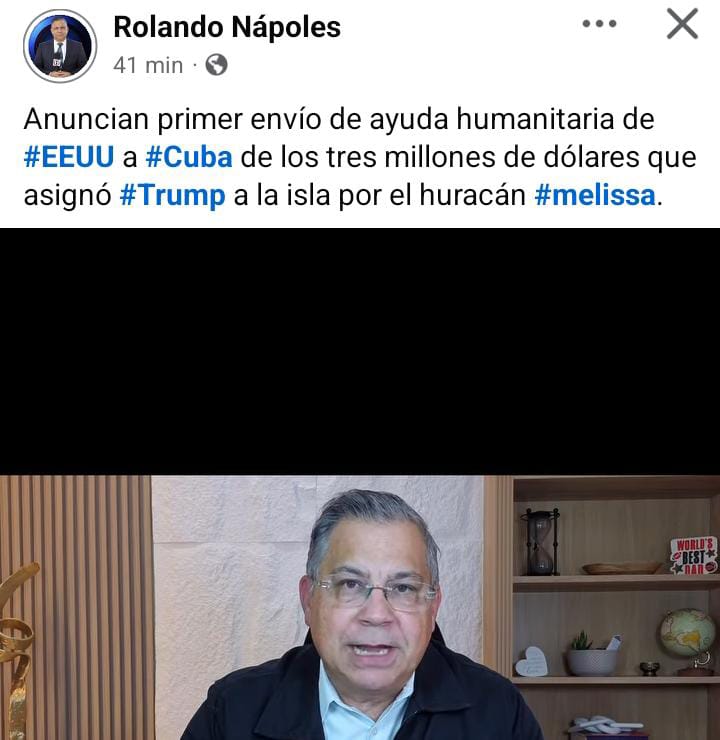
Task: Open the #EEUU hashtag
Action: coord(69,158)
